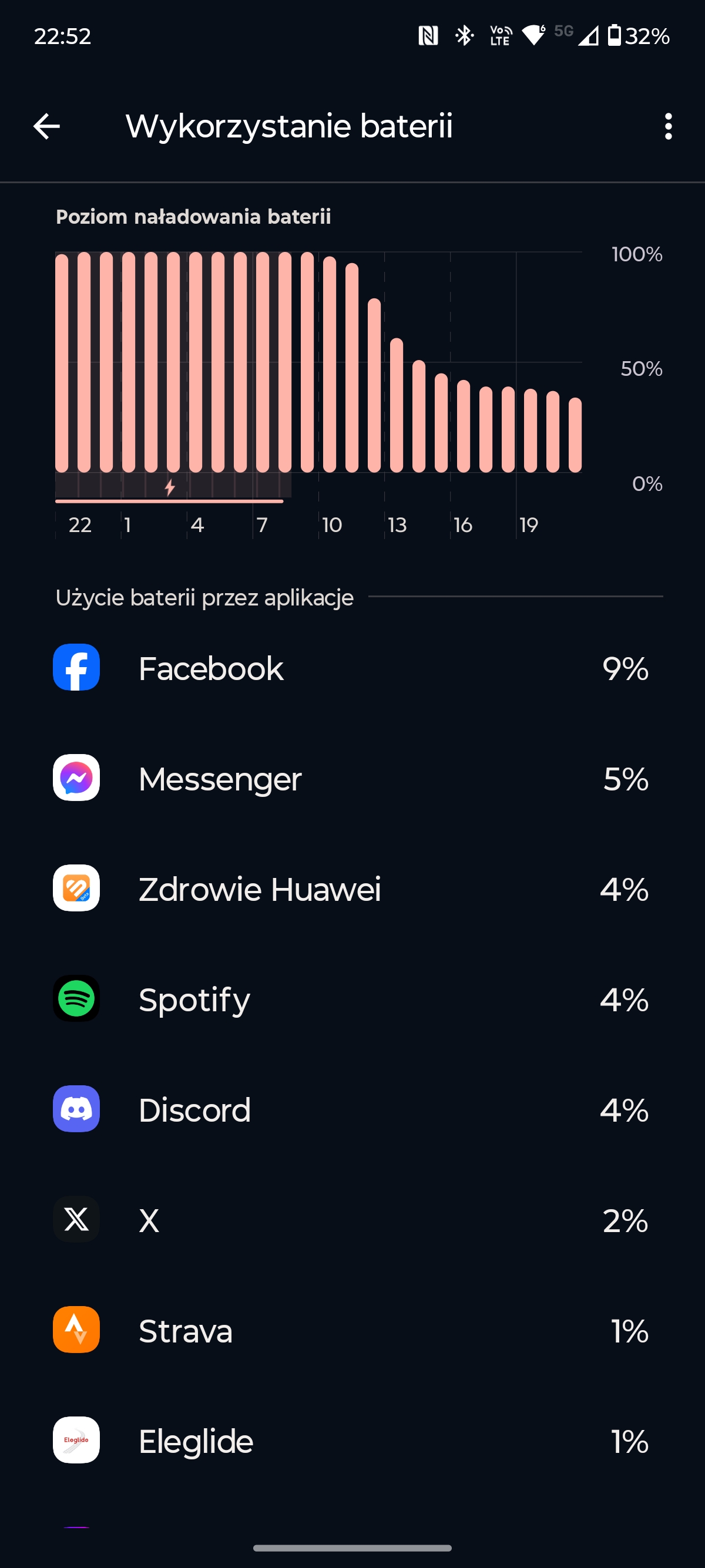Open the X app battery entry

coord(352,1220)
